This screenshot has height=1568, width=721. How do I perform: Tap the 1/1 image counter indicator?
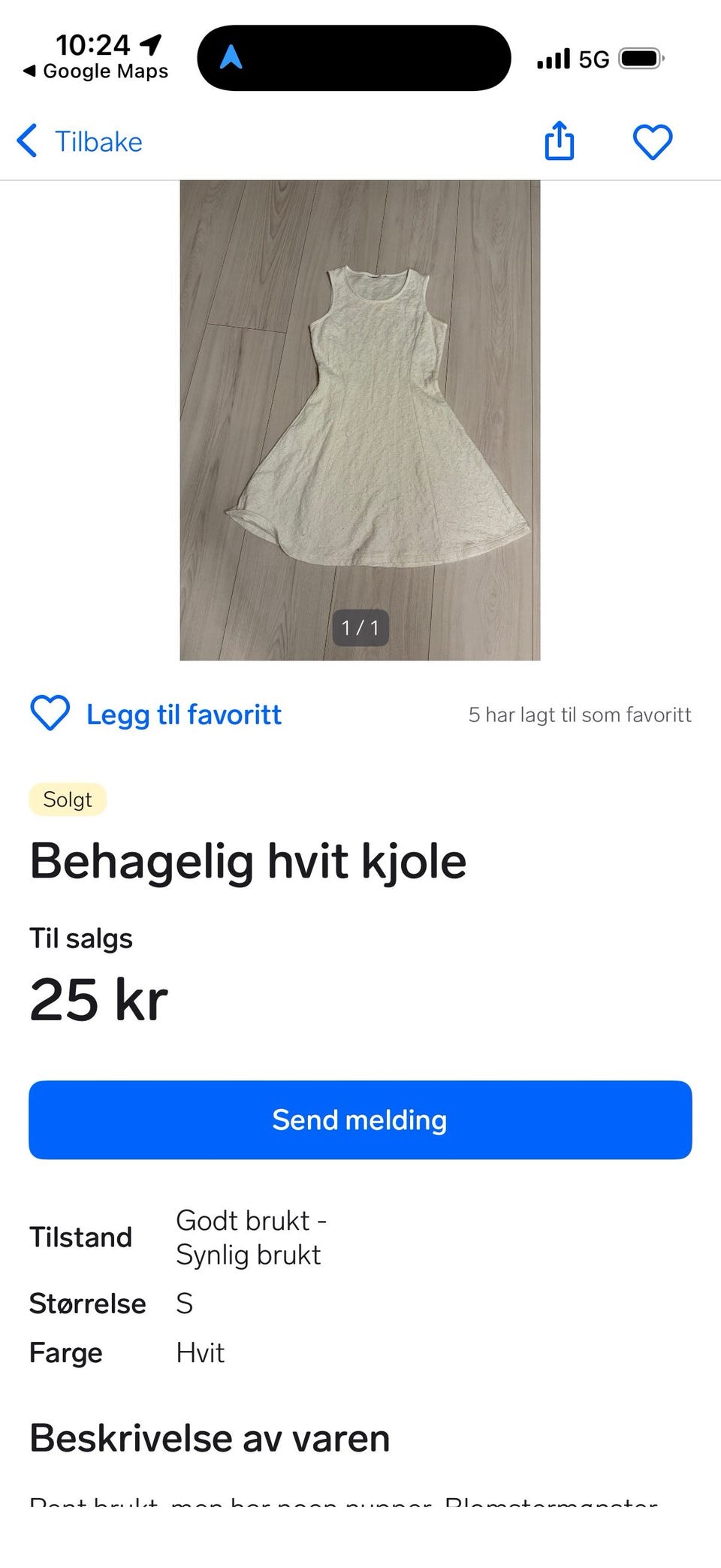[x=360, y=628]
